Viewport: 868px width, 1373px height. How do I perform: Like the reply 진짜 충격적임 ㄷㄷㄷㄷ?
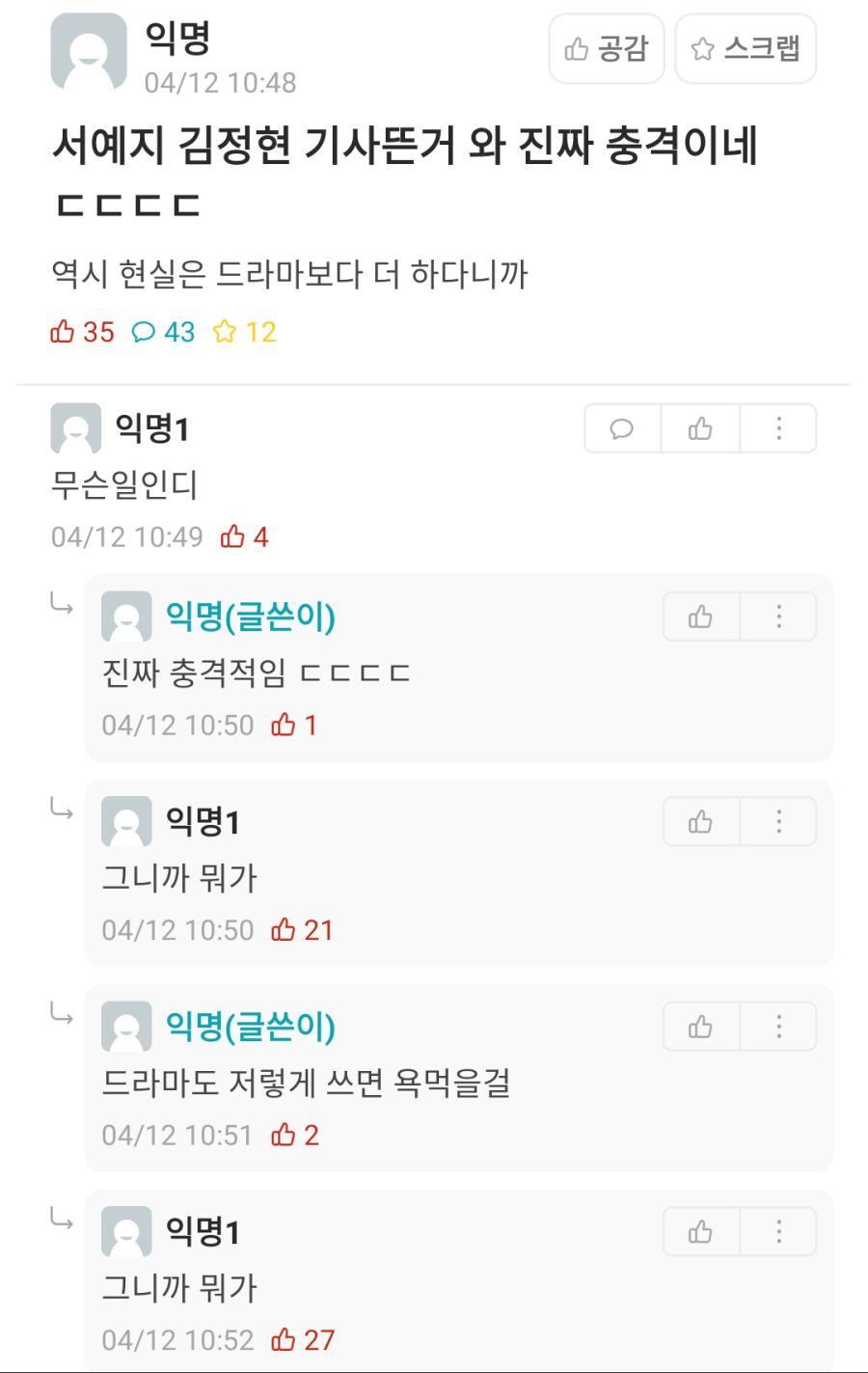(x=700, y=617)
